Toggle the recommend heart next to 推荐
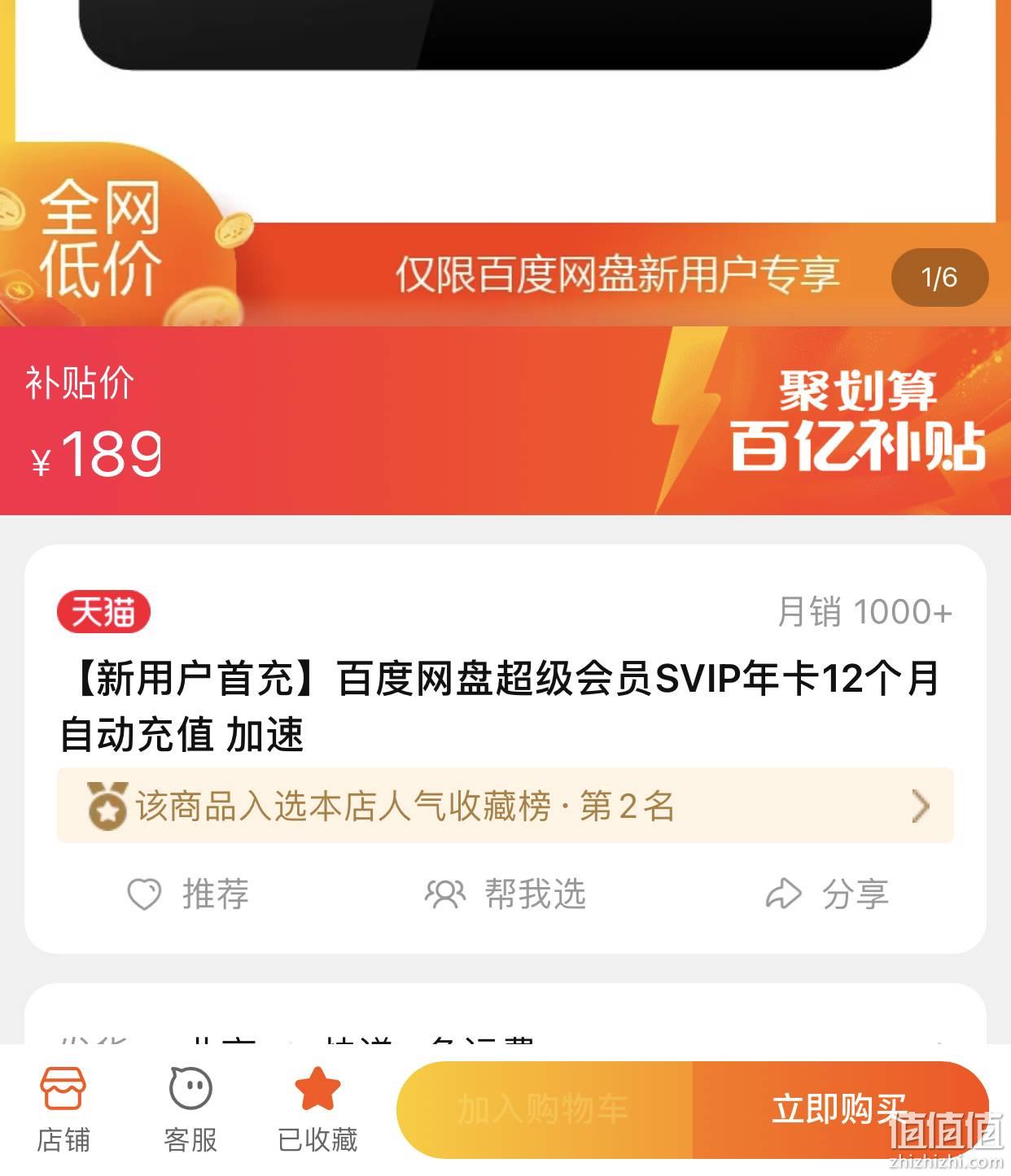Viewport: 1011px width, 1176px height. (x=142, y=894)
